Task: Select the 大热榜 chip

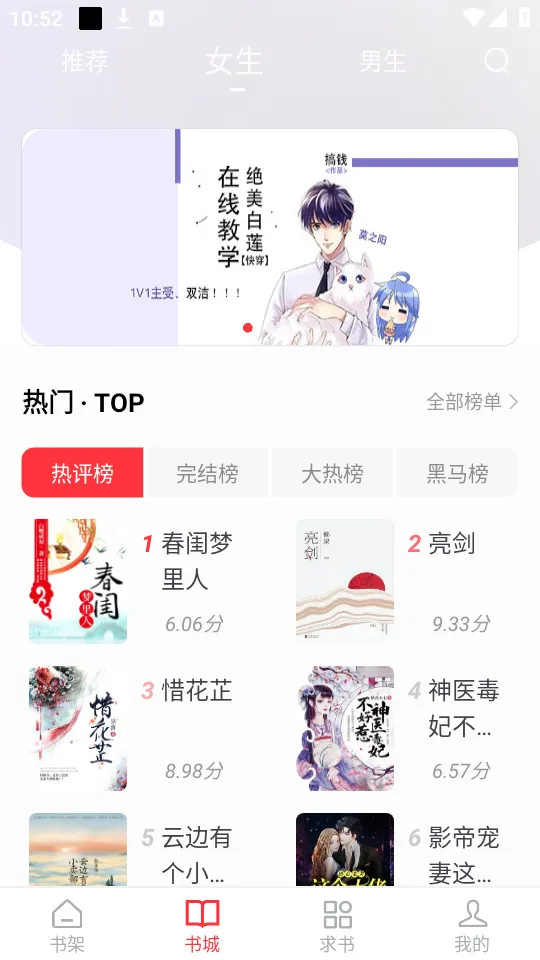Action: click(x=332, y=473)
